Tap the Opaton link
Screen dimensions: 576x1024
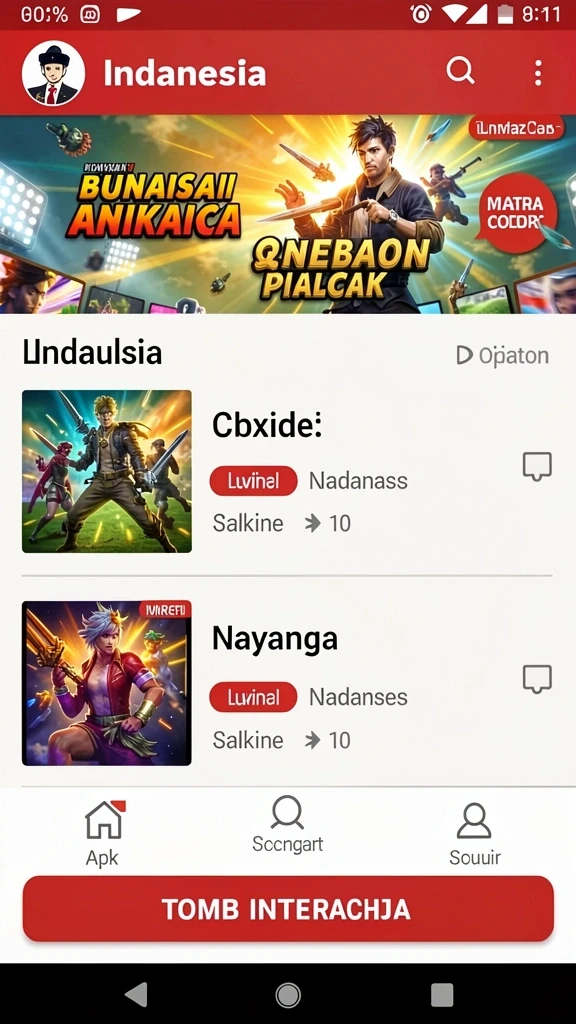[502, 355]
